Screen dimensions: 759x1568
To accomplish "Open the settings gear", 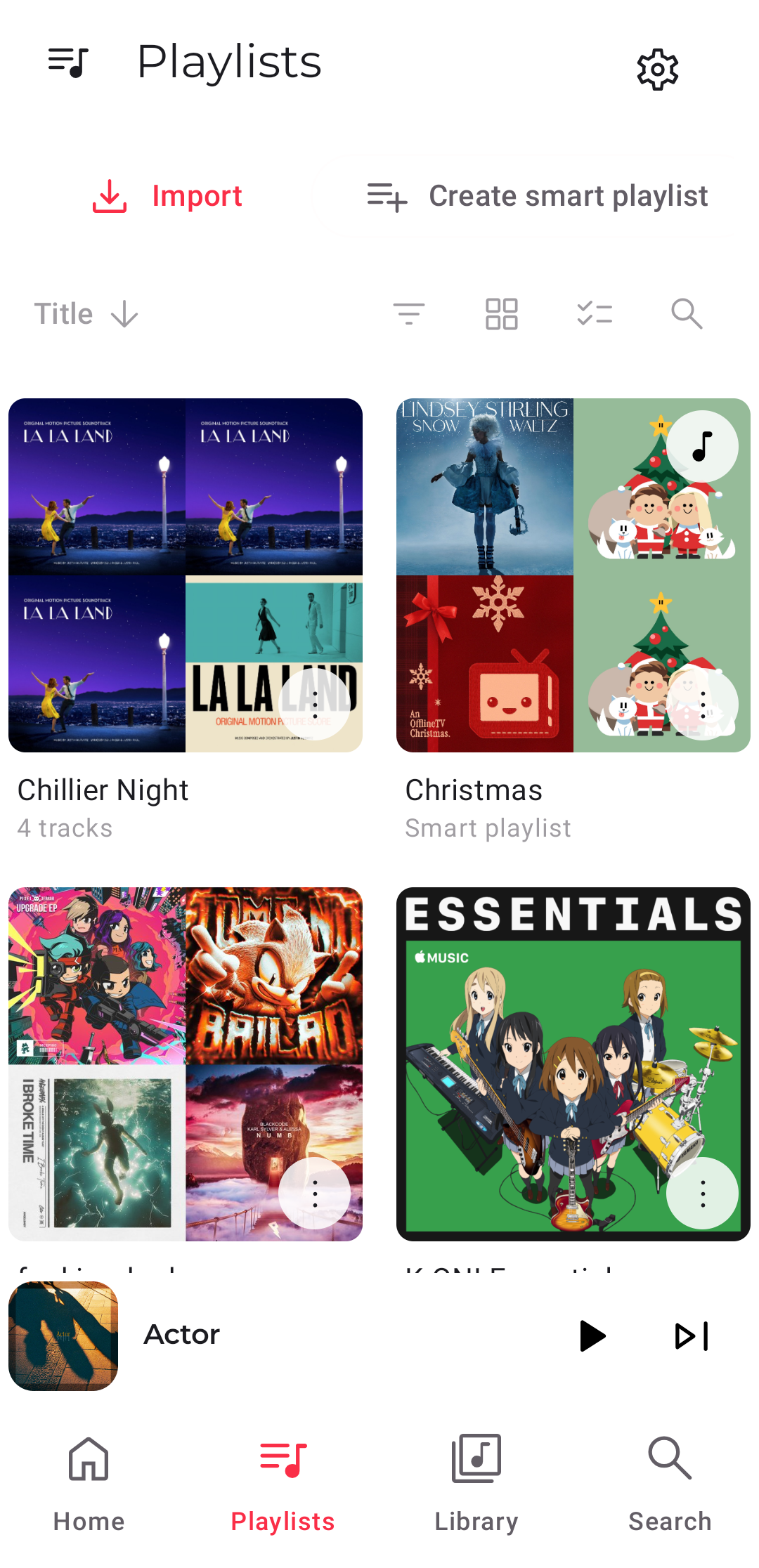I will (657, 70).
